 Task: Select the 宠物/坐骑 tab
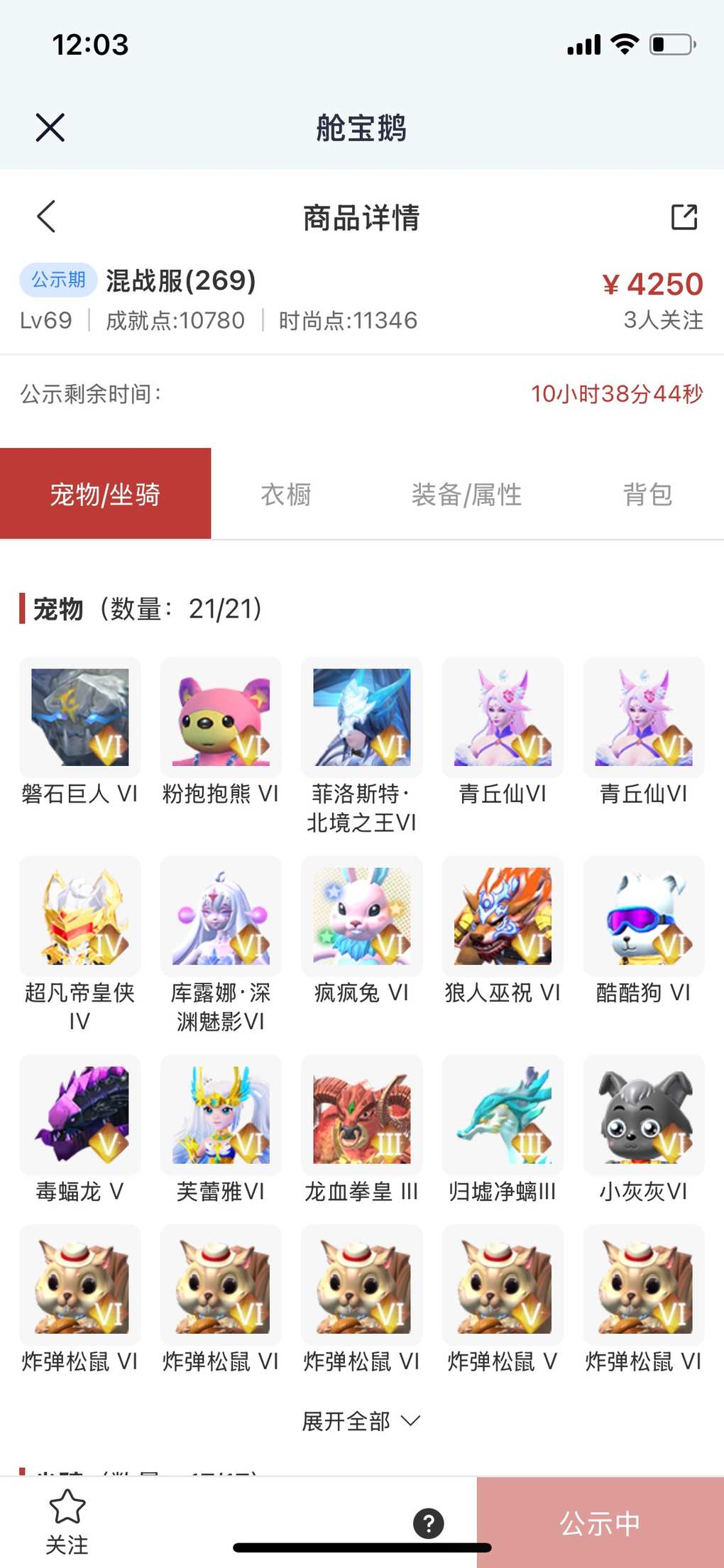[105, 494]
